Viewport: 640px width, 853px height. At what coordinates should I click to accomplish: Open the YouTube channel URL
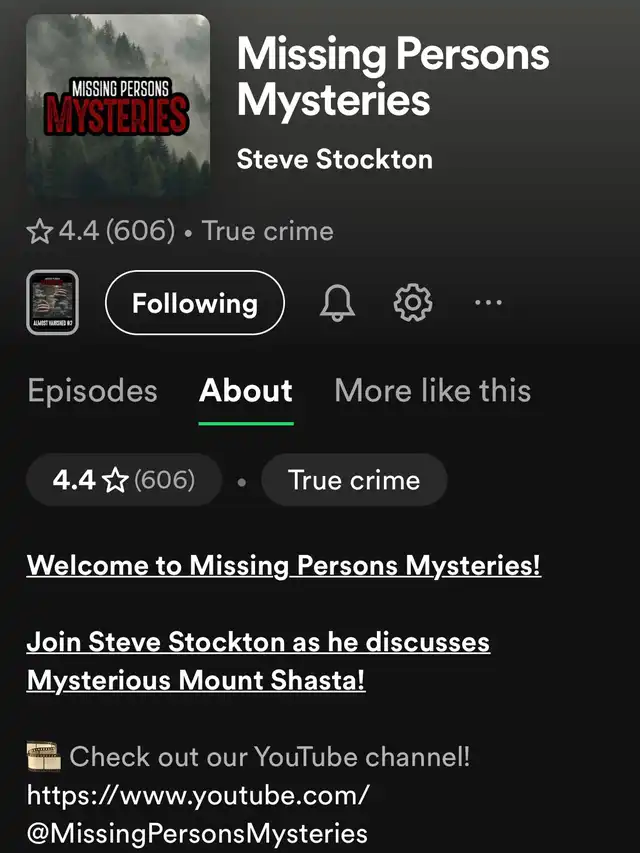(x=198, y=814)
